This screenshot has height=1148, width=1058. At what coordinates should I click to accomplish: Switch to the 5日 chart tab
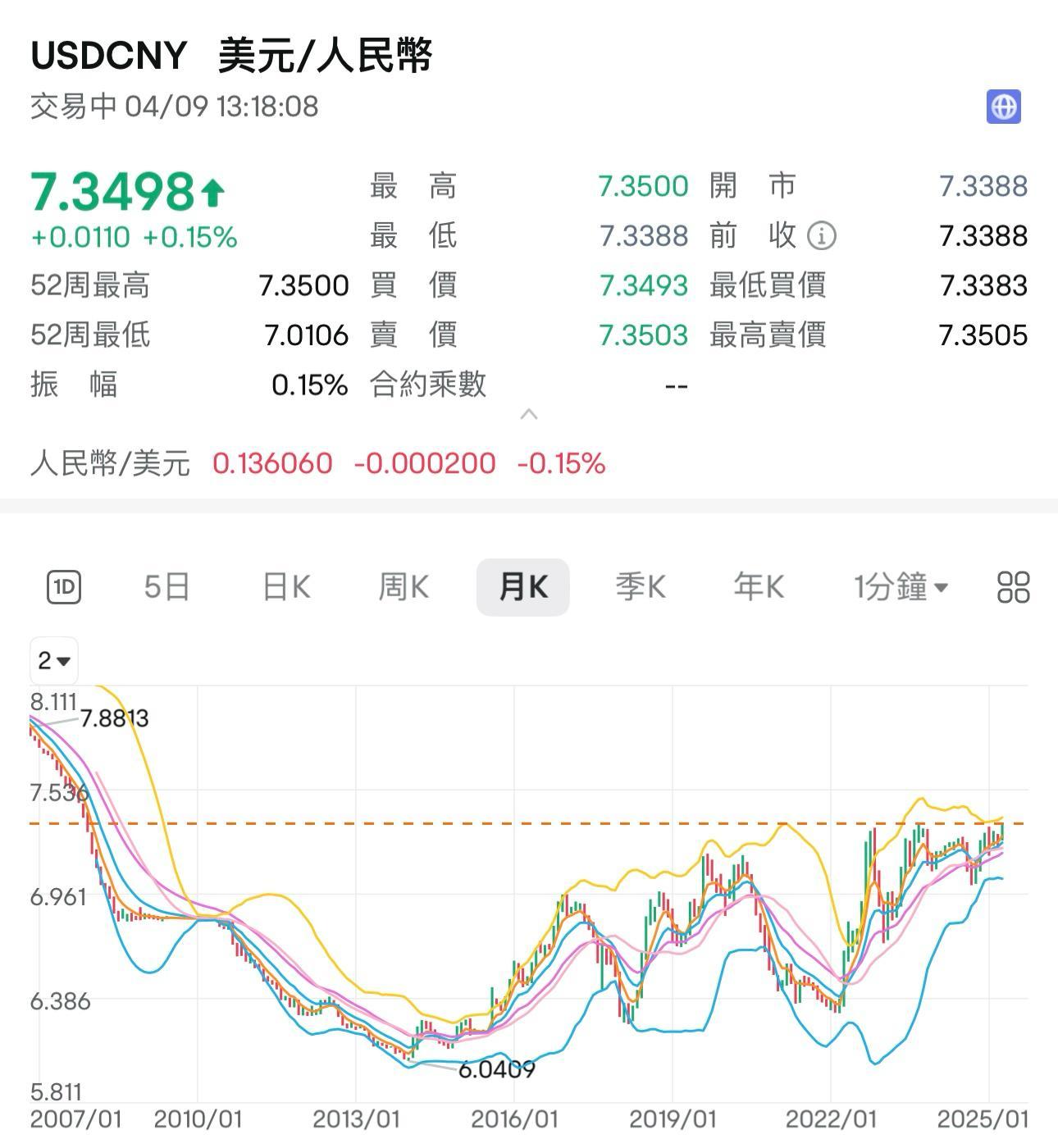click(x=167, y=585)
